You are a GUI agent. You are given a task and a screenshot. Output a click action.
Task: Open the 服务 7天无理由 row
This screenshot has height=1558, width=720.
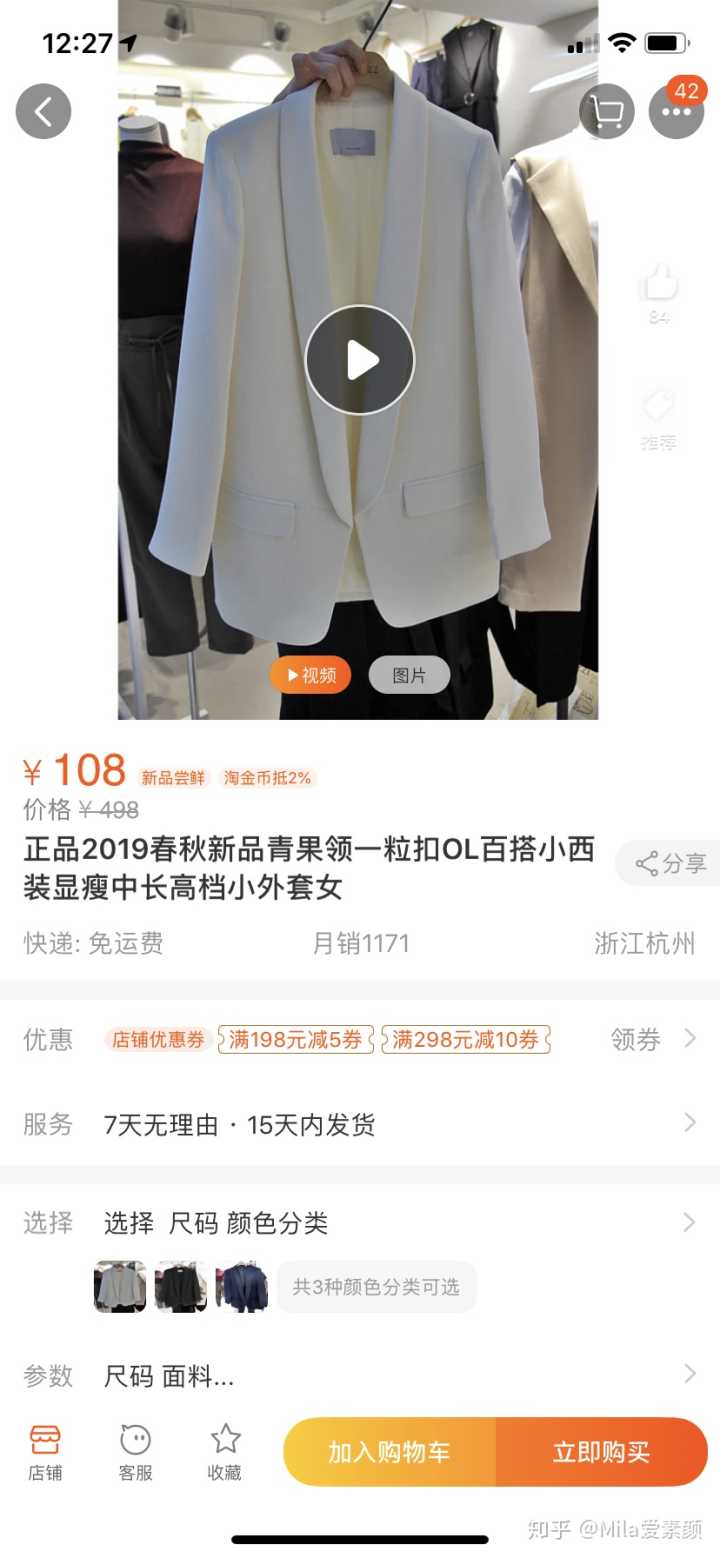360,1124
